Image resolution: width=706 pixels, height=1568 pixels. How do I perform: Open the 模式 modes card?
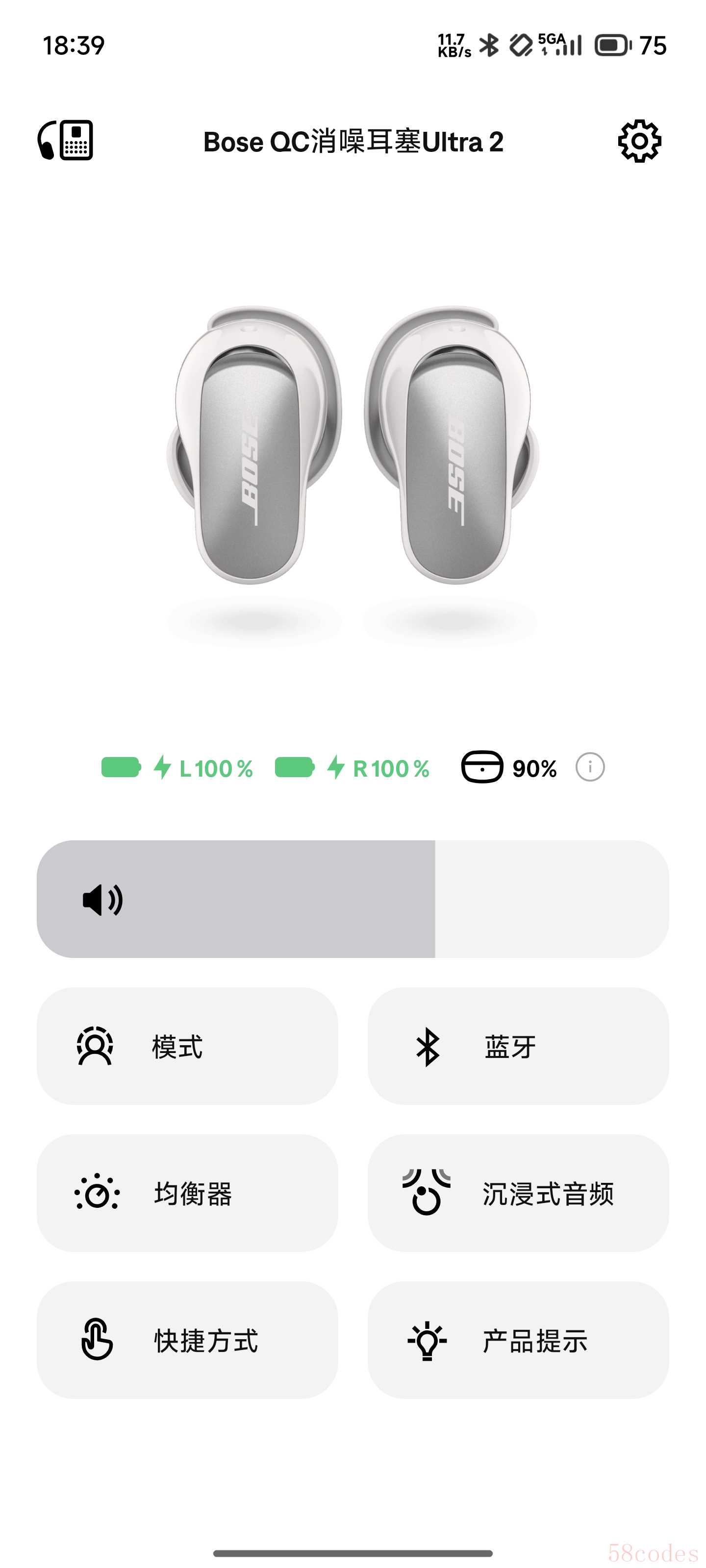pyautogui.click(x=187, y=1046)
